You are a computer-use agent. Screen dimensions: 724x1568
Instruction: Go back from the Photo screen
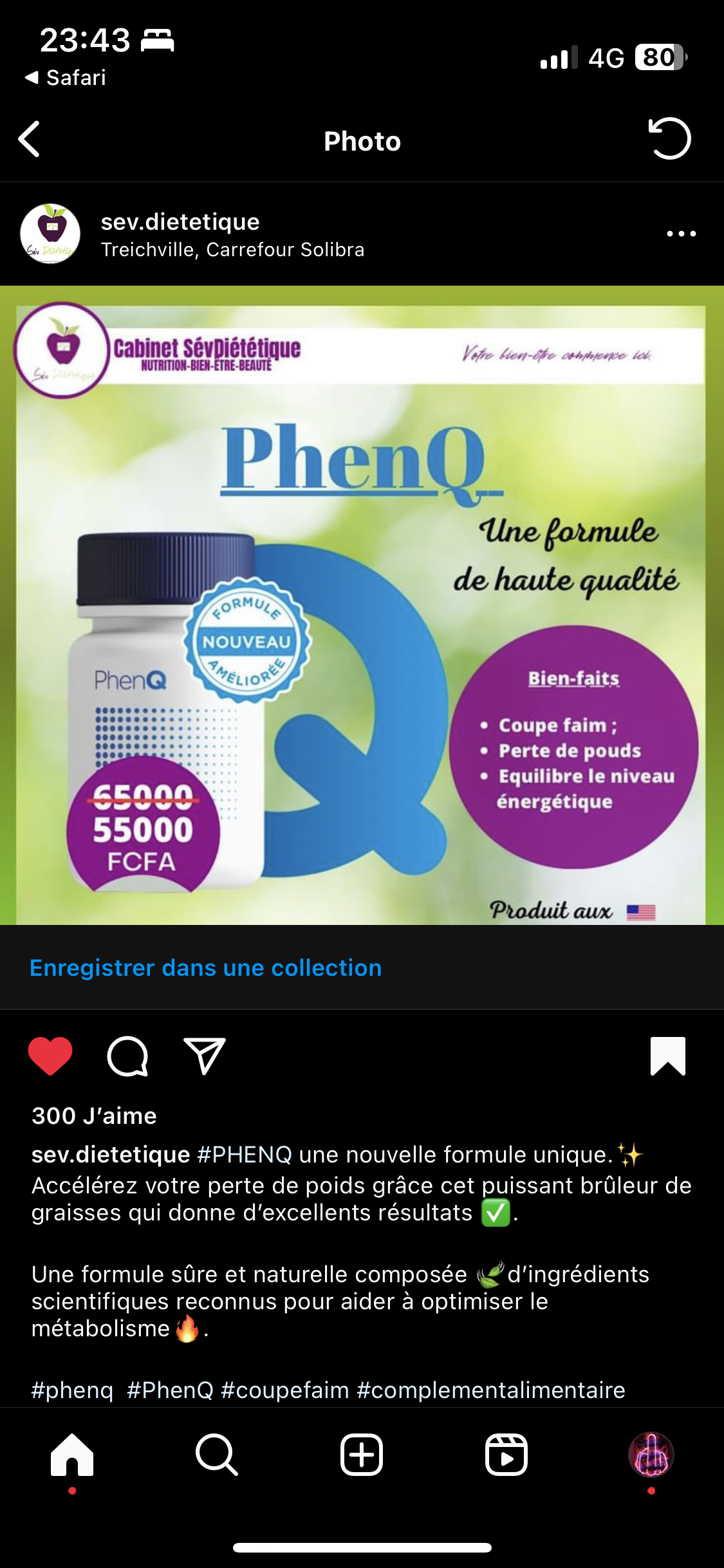30,139
